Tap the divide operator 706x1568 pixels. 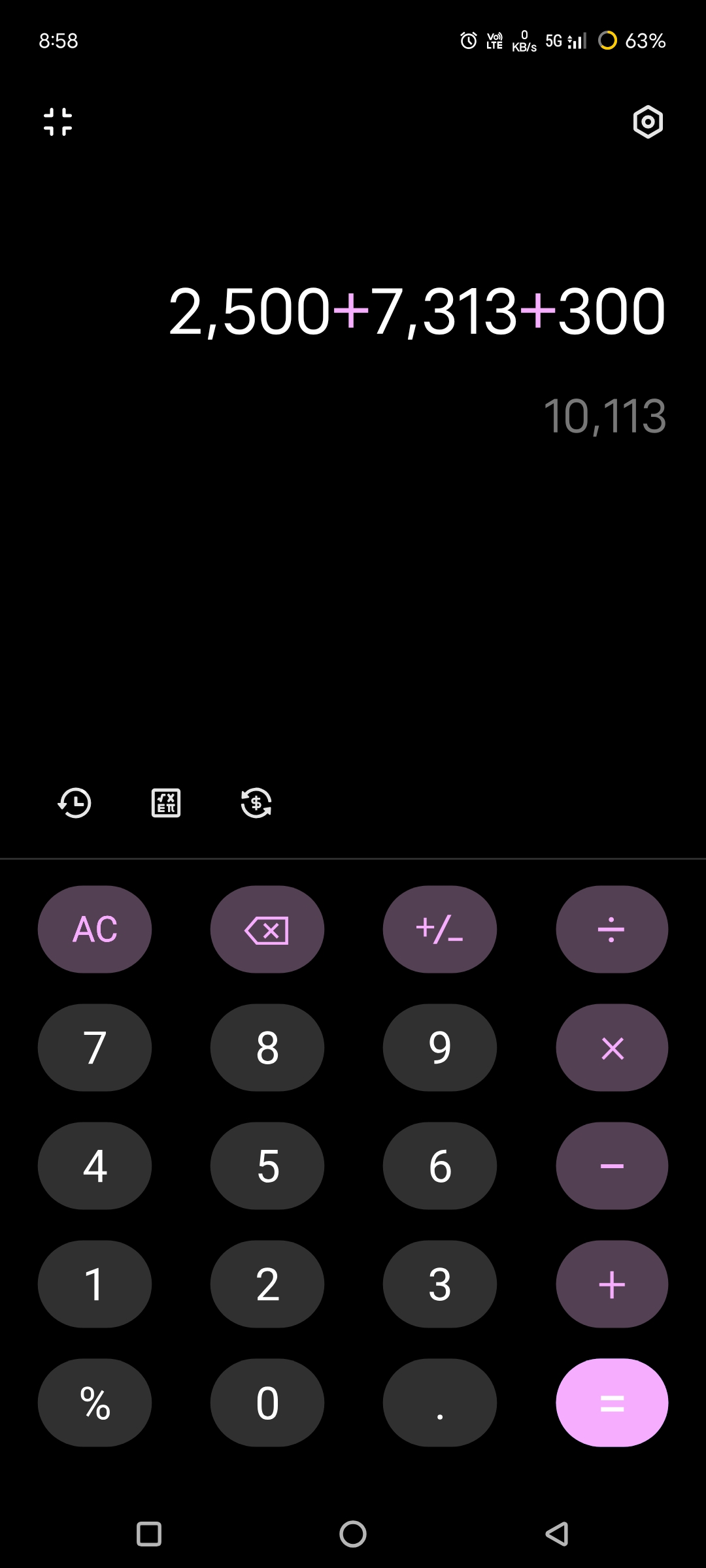coord(612,929)
